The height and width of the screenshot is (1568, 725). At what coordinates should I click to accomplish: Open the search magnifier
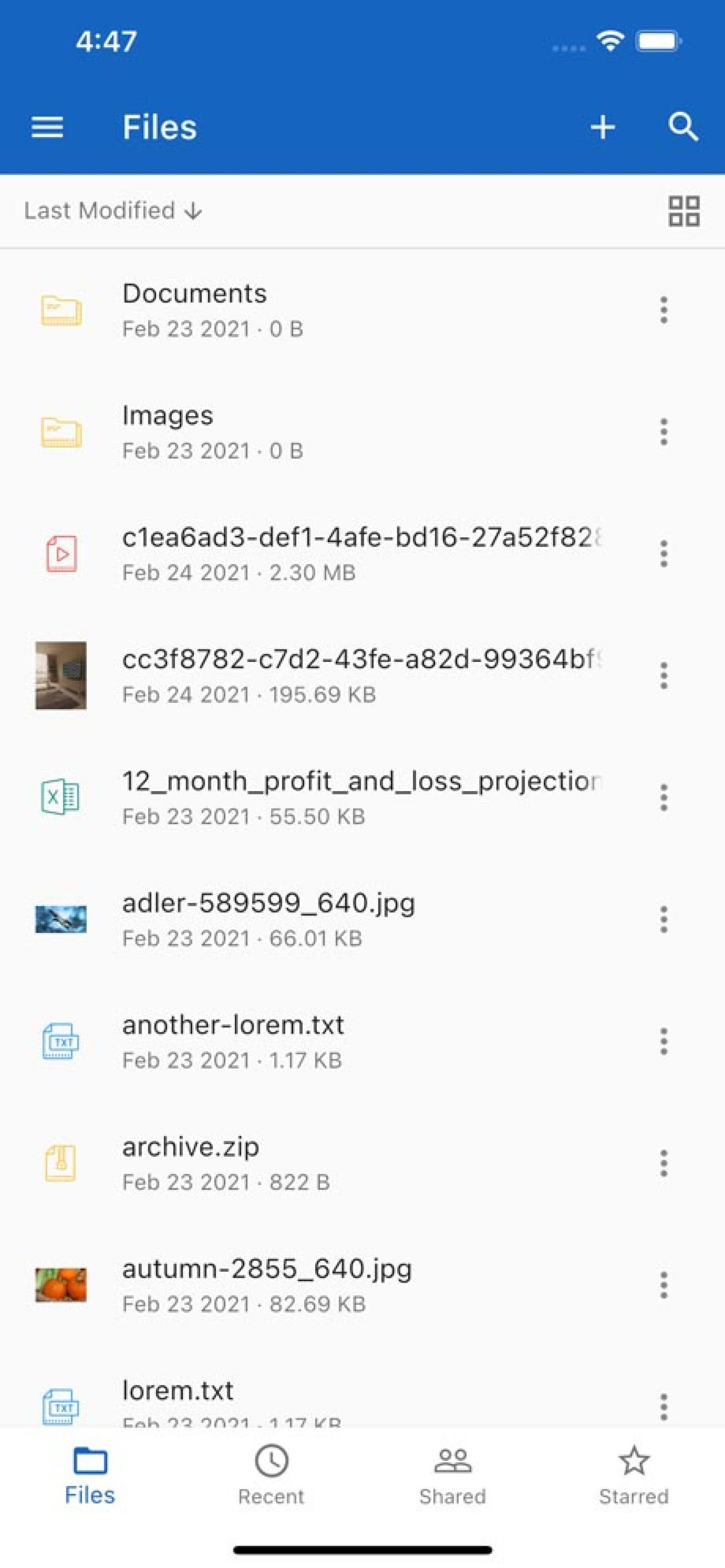[x=683, y=126]
